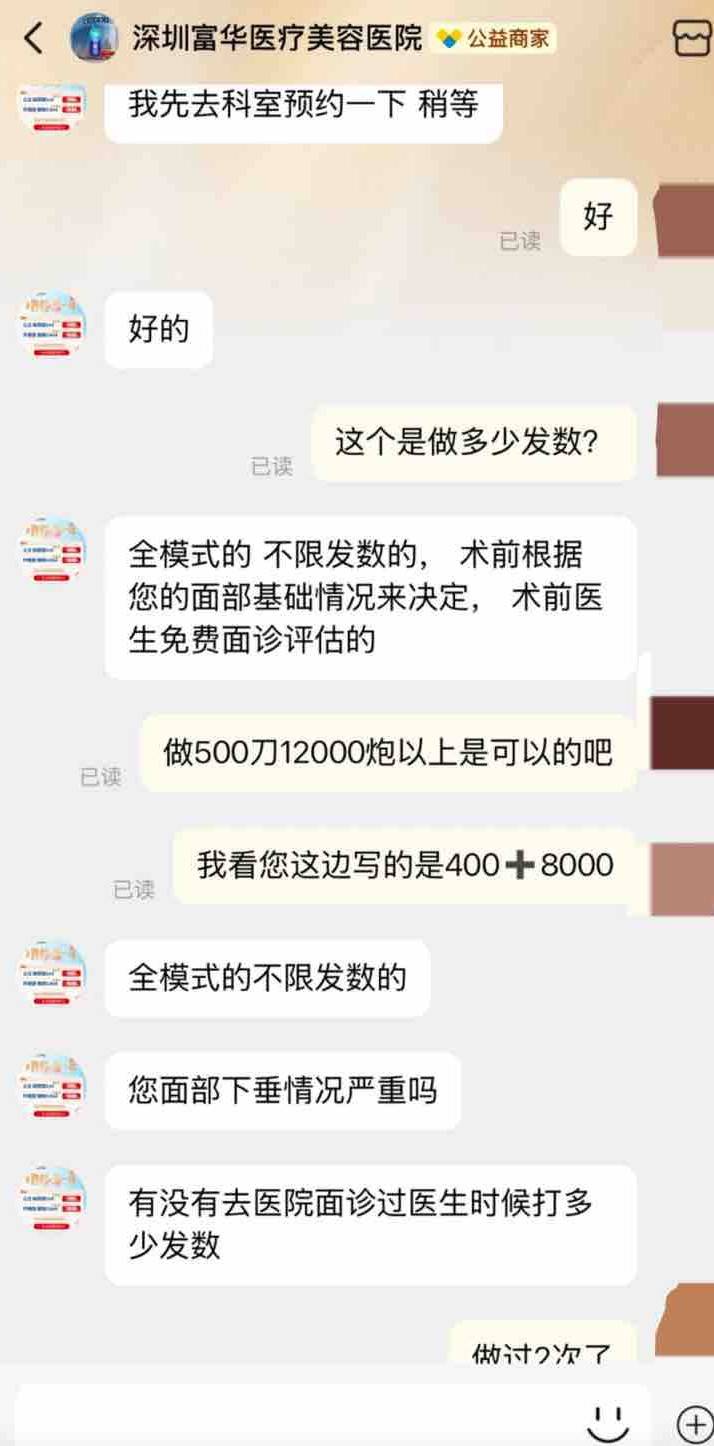Tap the message input field
The image size is (714, 1446).
(300, 1420)
